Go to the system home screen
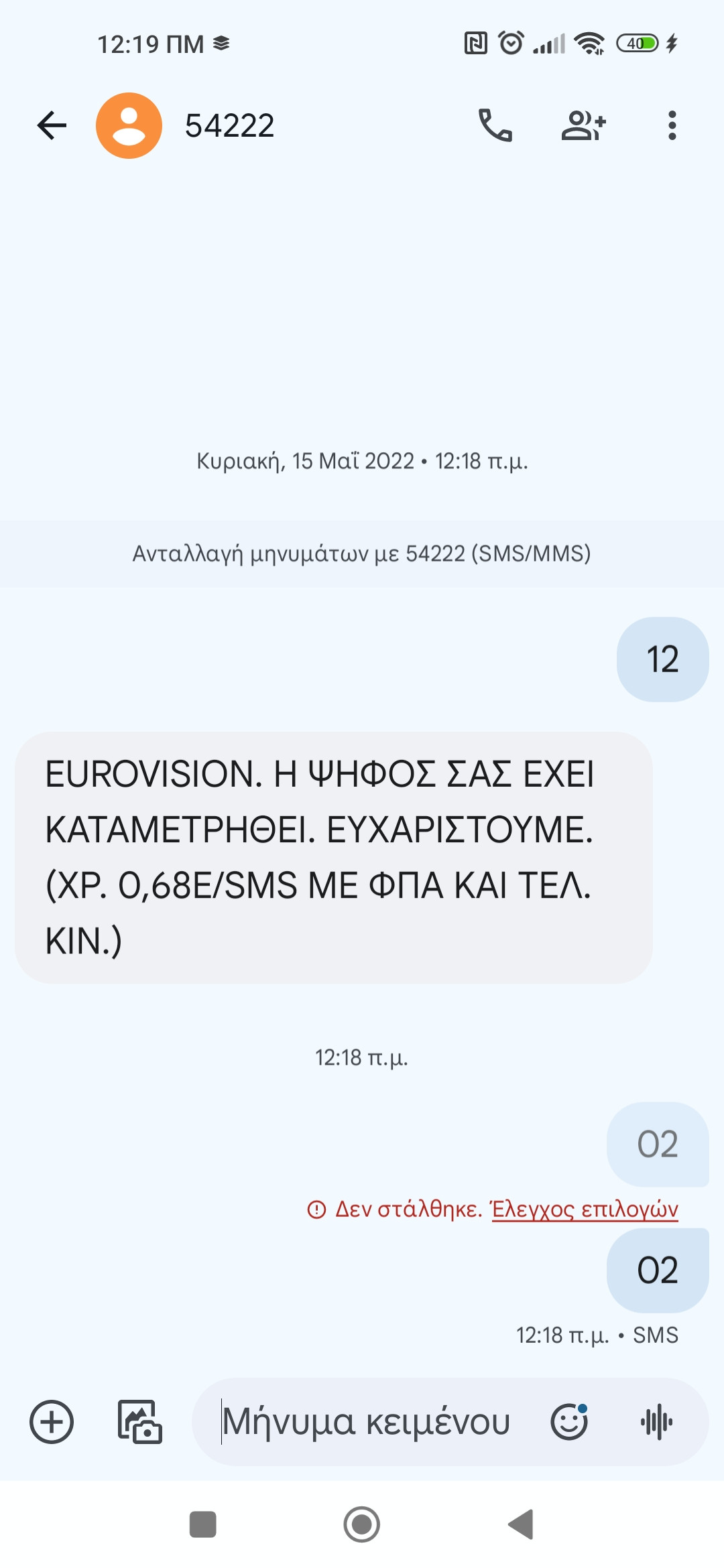The width and height of the screenshot is (724, 1568). 361,1524
